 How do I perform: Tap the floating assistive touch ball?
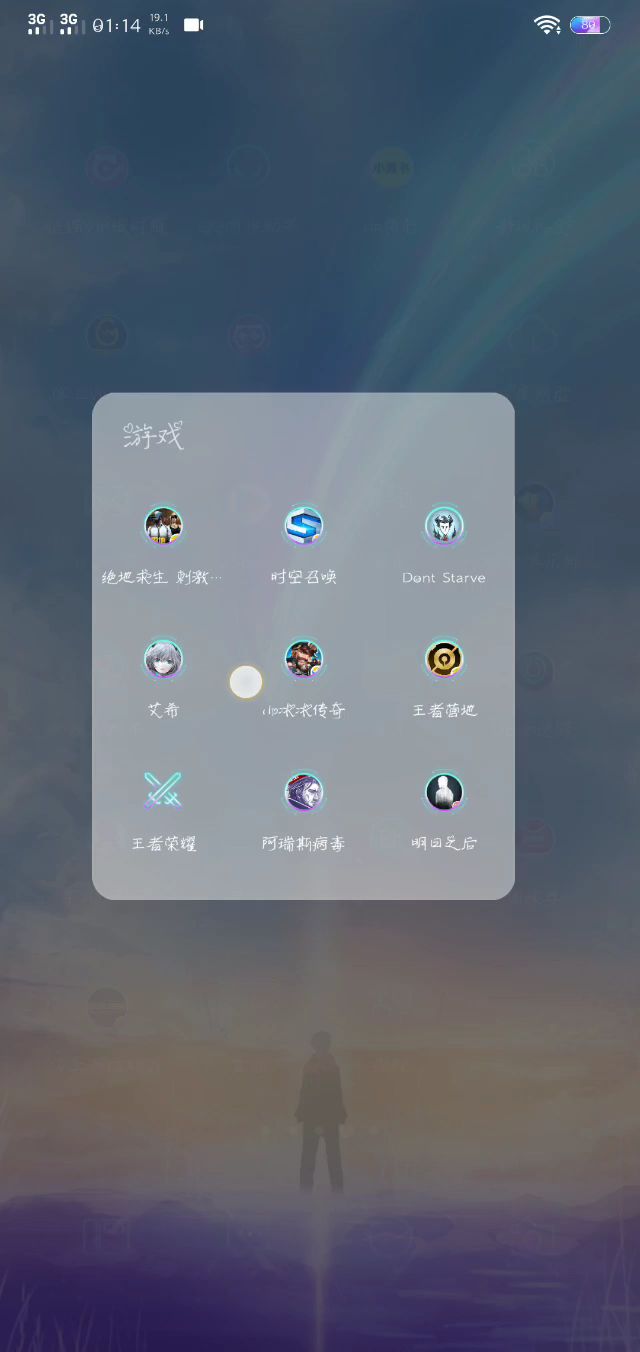[x=245, y=682]
